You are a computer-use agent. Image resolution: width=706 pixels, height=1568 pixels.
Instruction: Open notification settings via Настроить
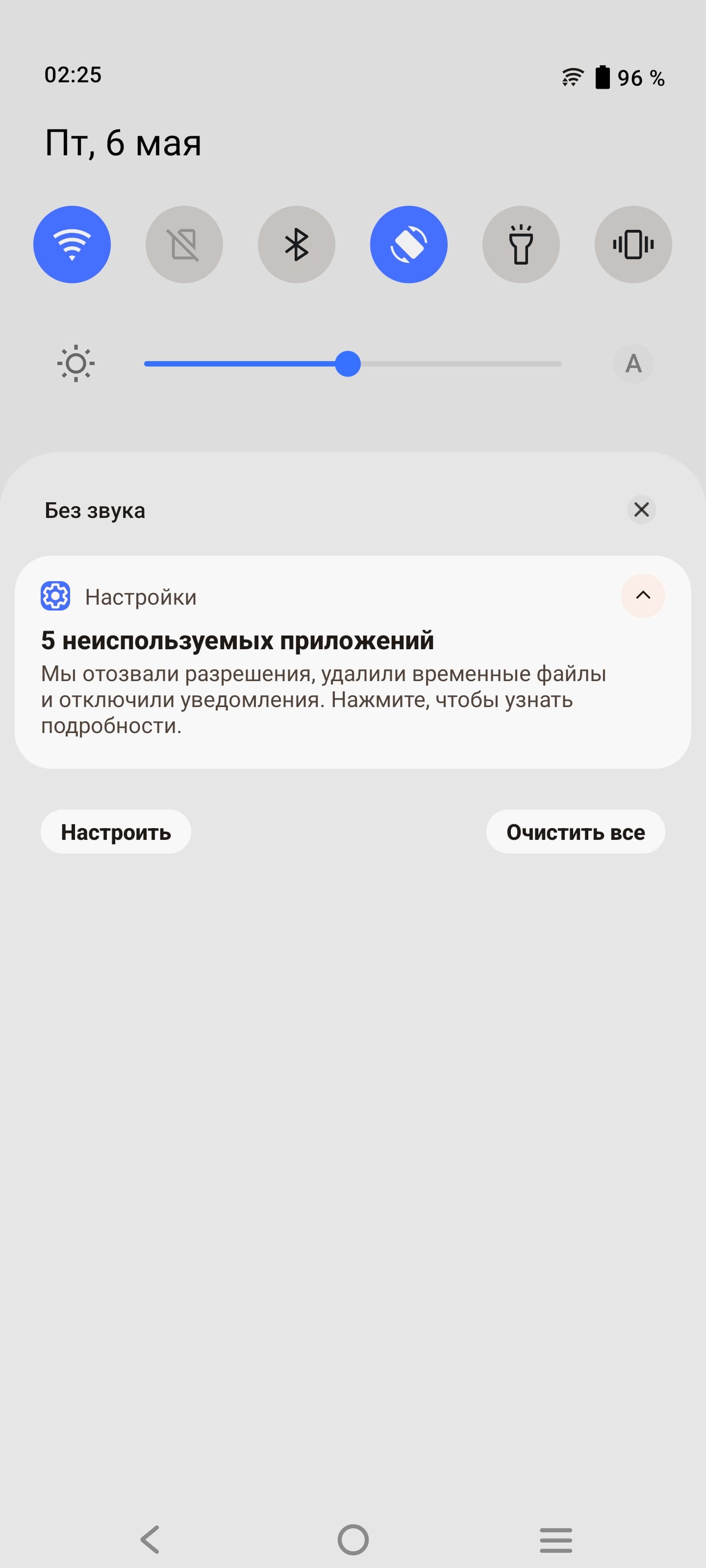[116, 832]
